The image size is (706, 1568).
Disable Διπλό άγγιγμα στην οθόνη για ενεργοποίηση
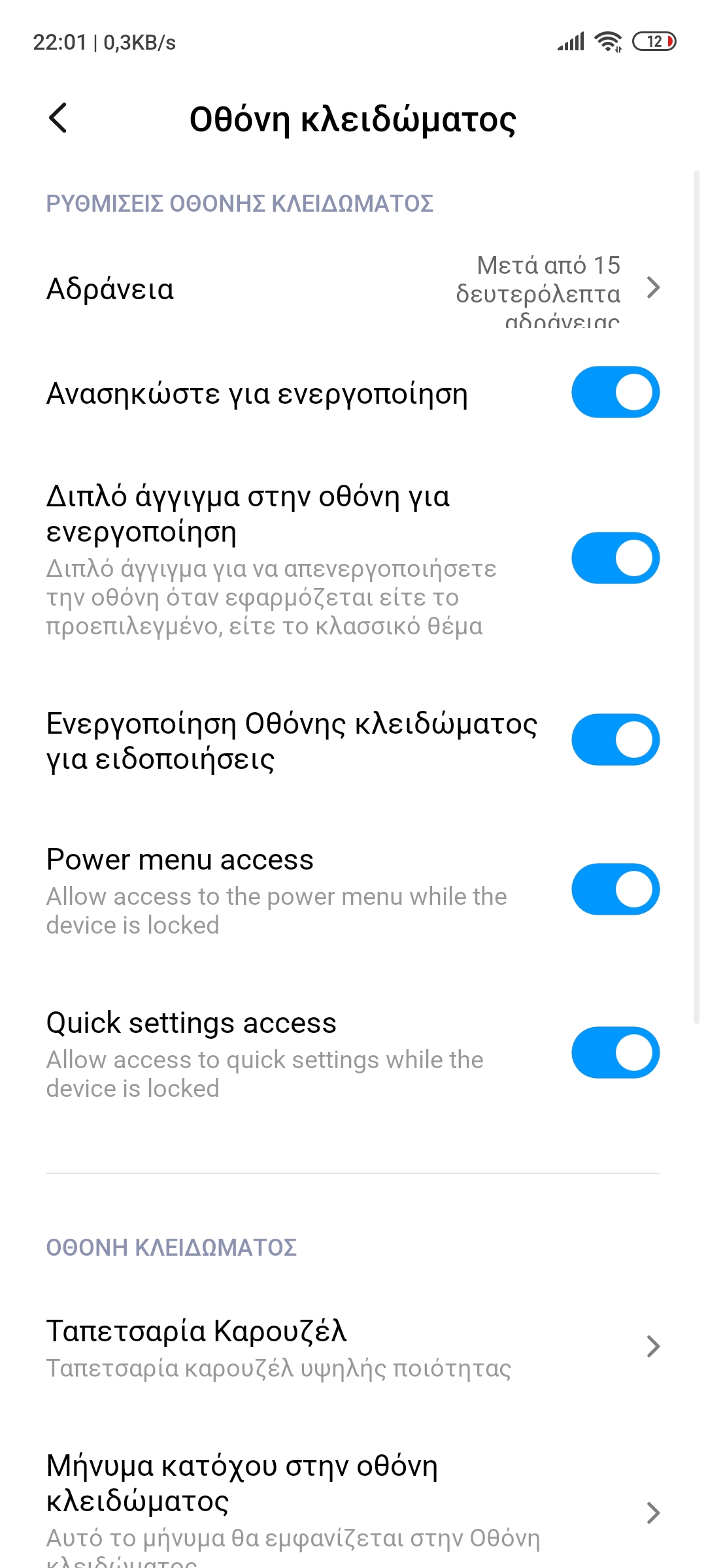click(x=614, y=559)
